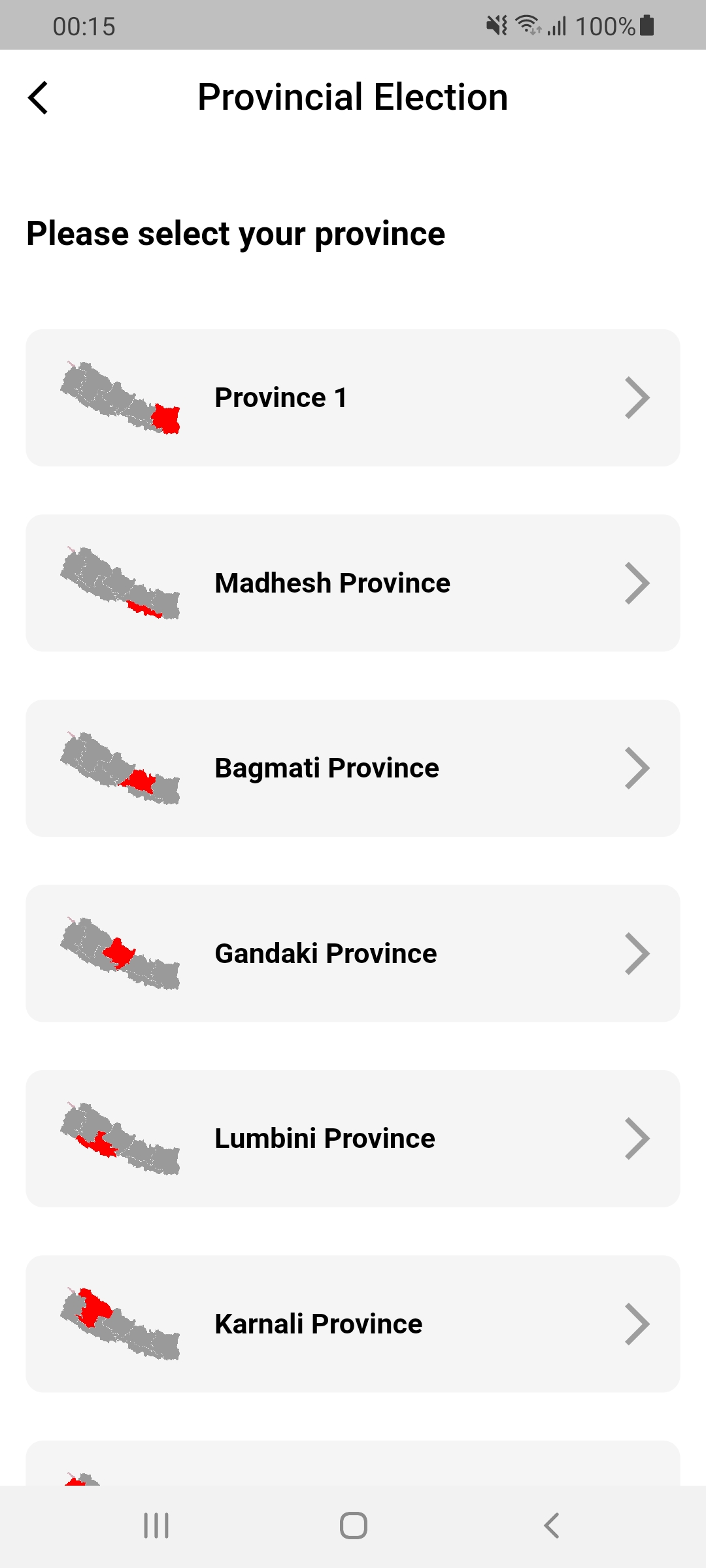Expand the chevron next to Karnali Province

(x=637, y=1323)
